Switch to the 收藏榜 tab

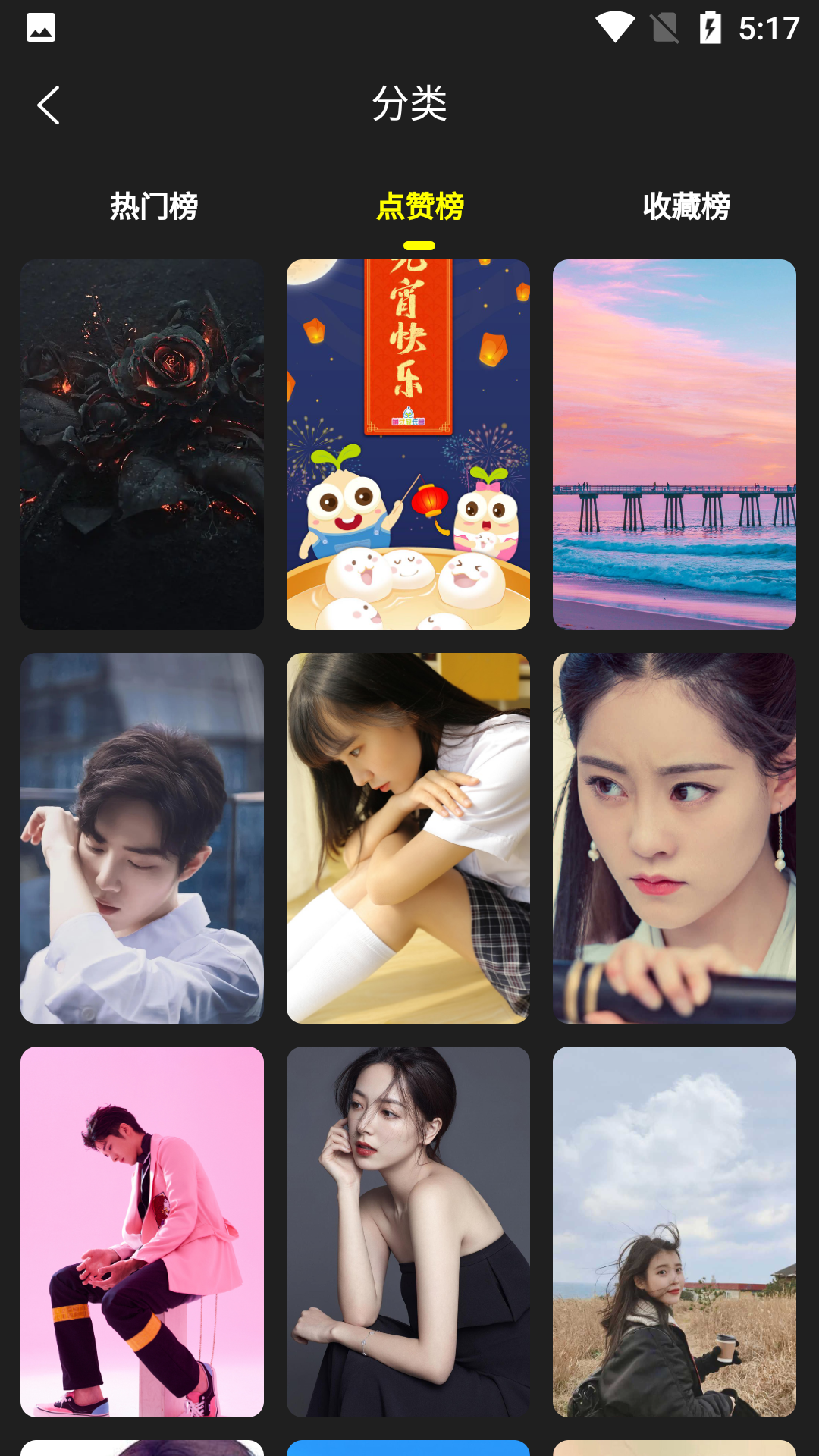point(686,206)
